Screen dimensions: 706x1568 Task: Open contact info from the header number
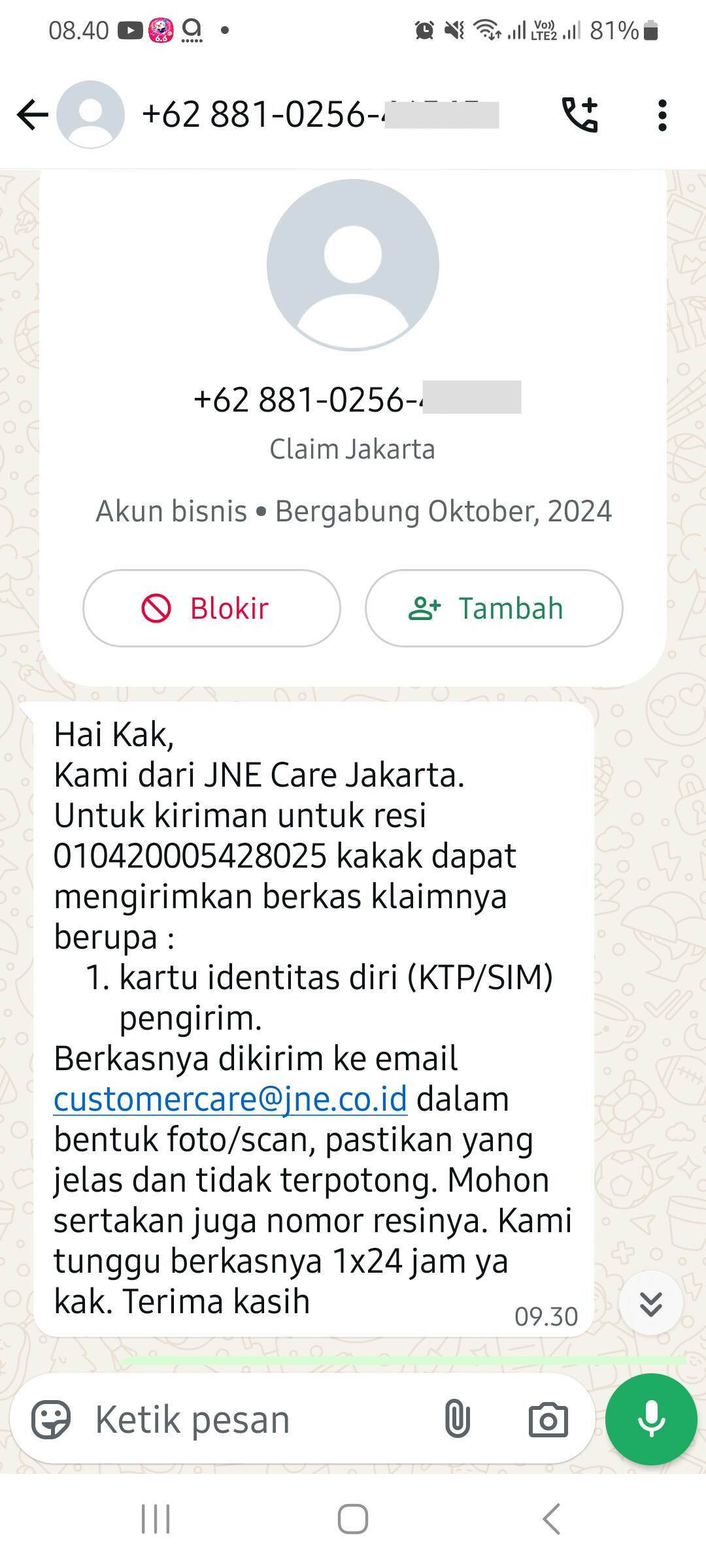coord(320,114)
